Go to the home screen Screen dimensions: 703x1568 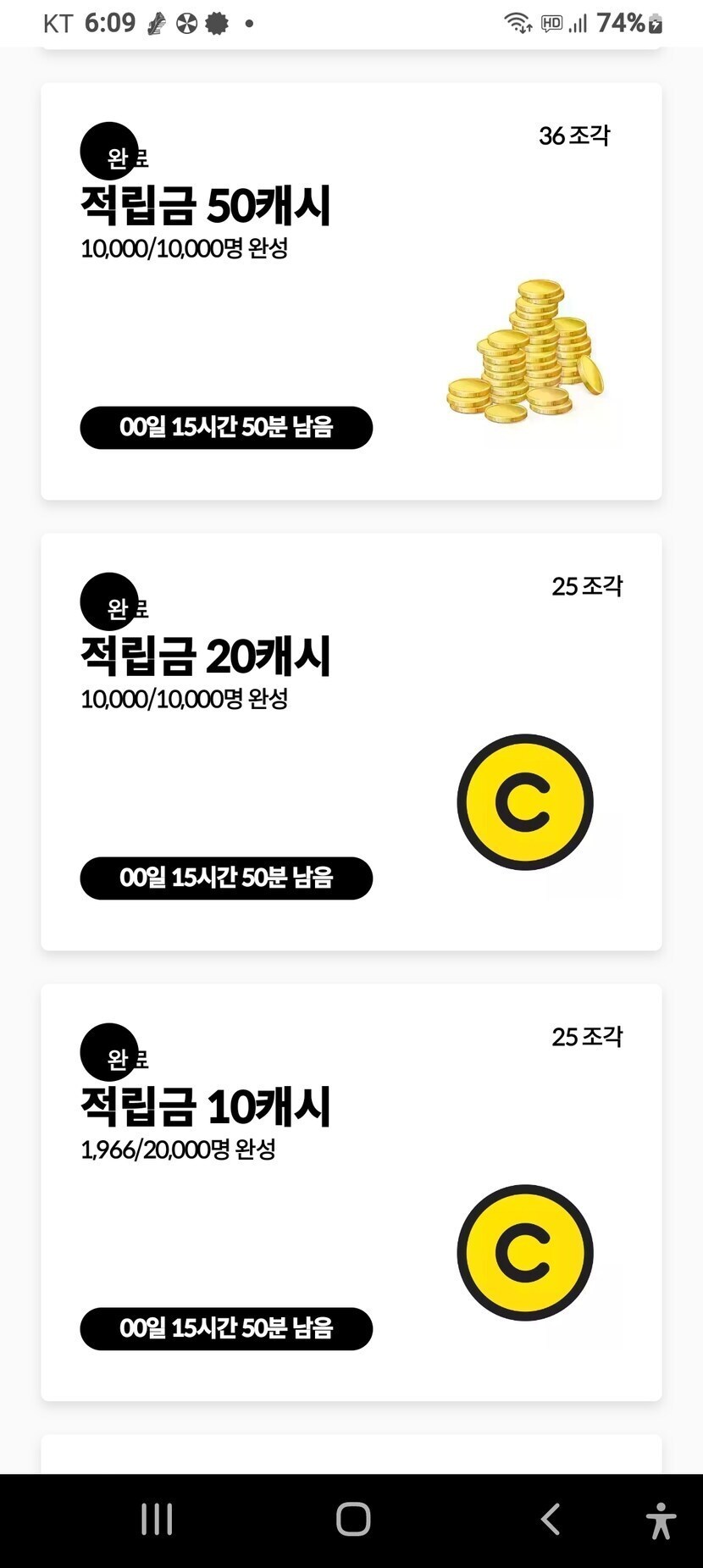353,1519
